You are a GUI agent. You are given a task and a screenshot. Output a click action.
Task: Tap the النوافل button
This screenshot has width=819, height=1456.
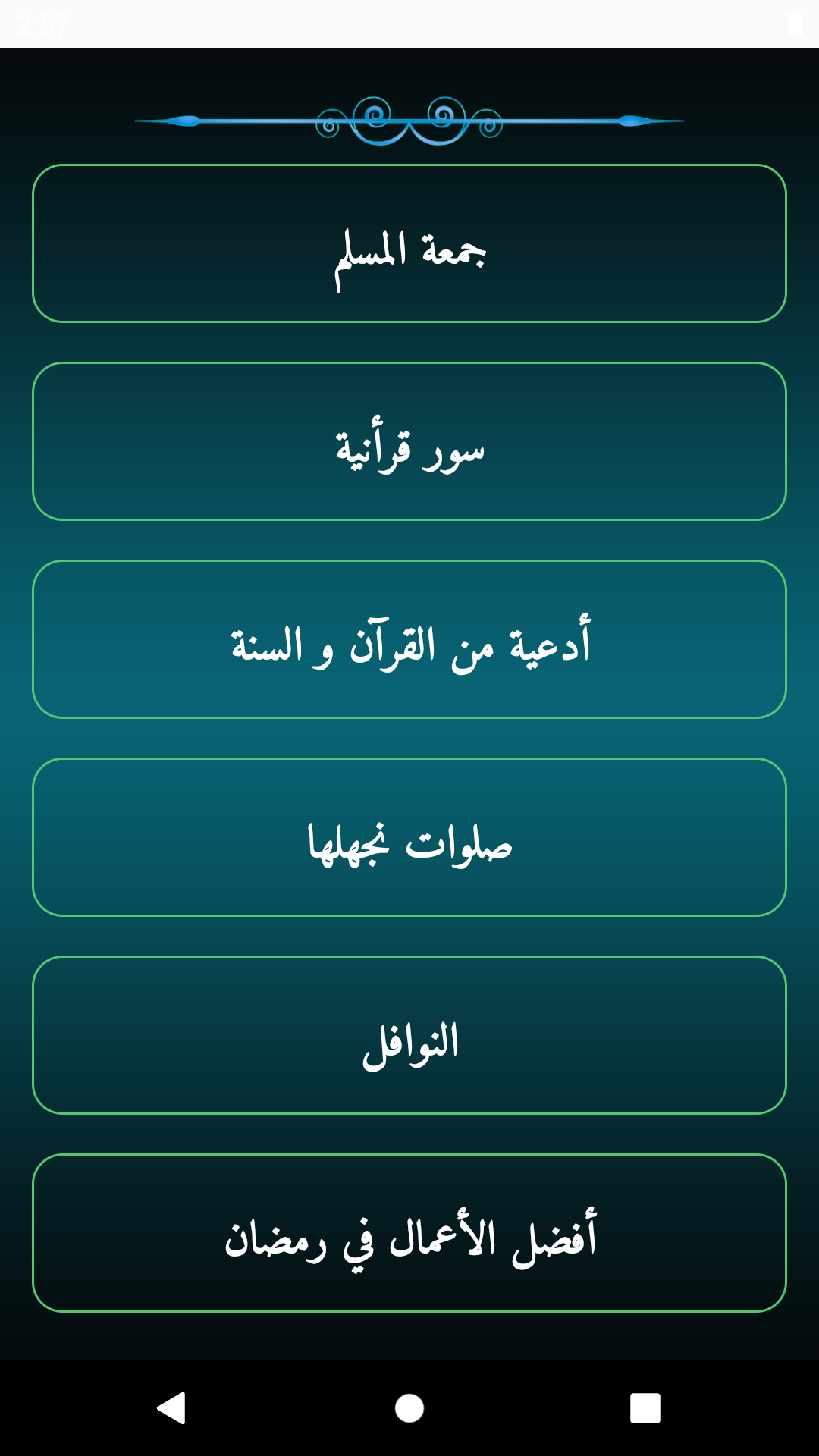click(409, 1035)
